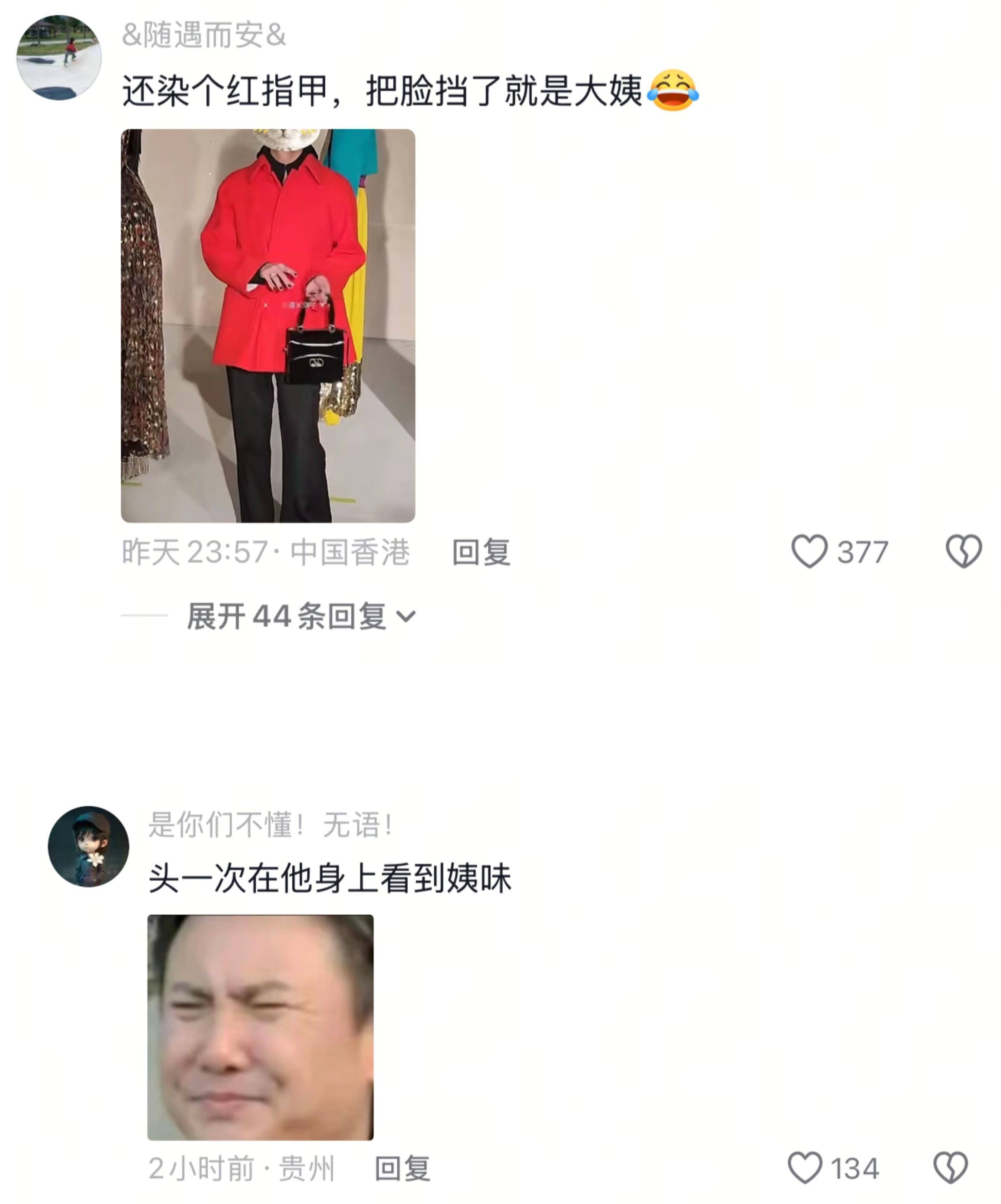Reply to &随遇而安&'s comment
This screenshot has width=1001, height=1204.
(x=481, y=552)
